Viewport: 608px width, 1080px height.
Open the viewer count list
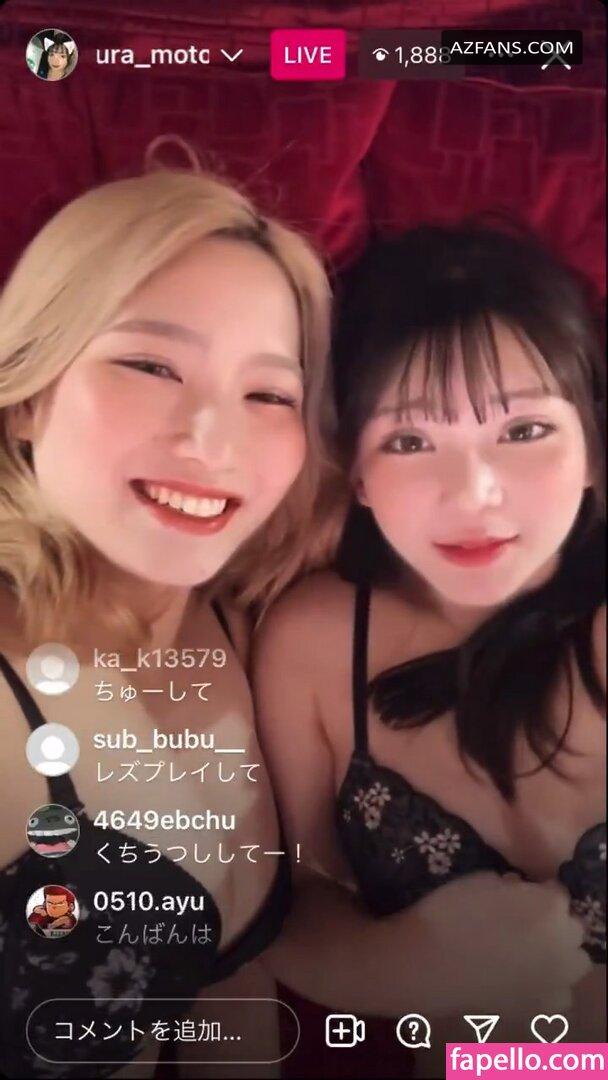point(412,55)
